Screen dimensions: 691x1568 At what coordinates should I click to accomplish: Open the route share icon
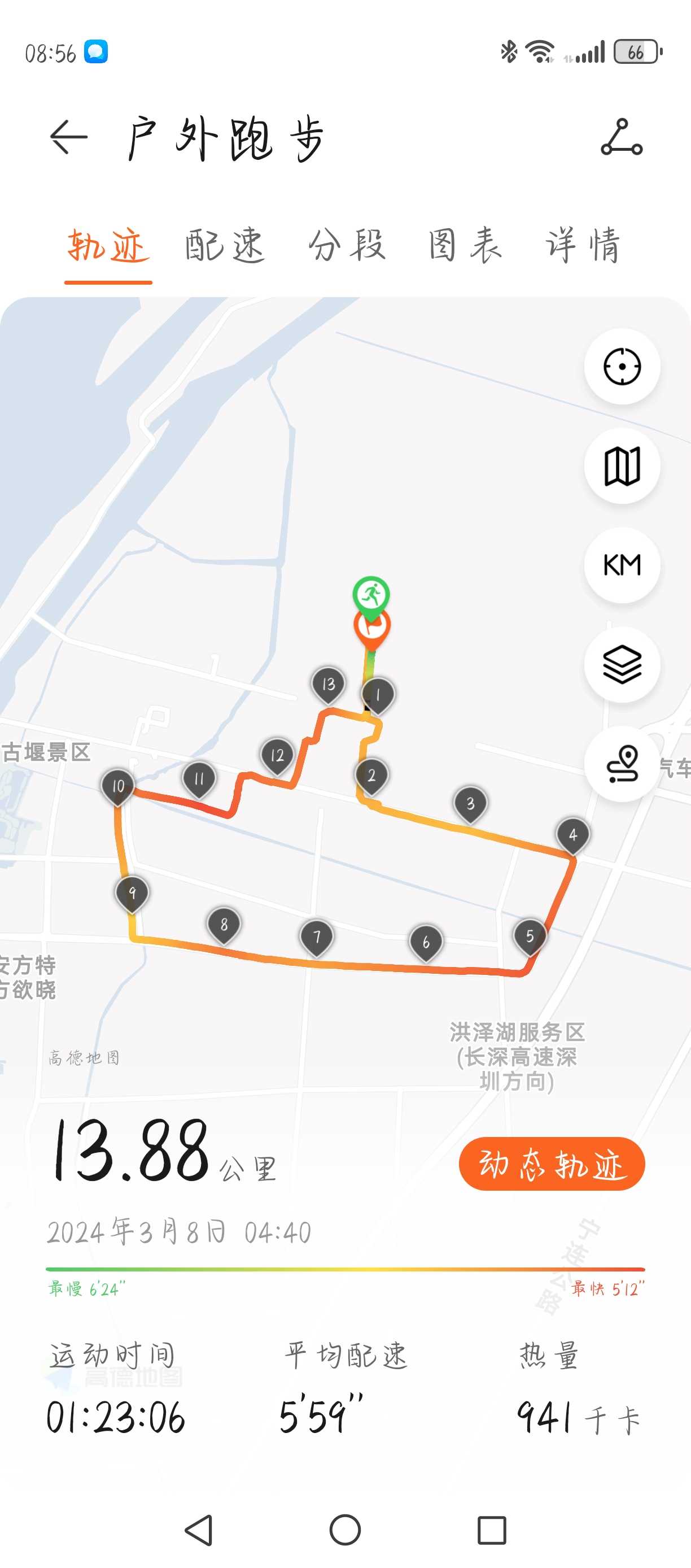[621, 137]
